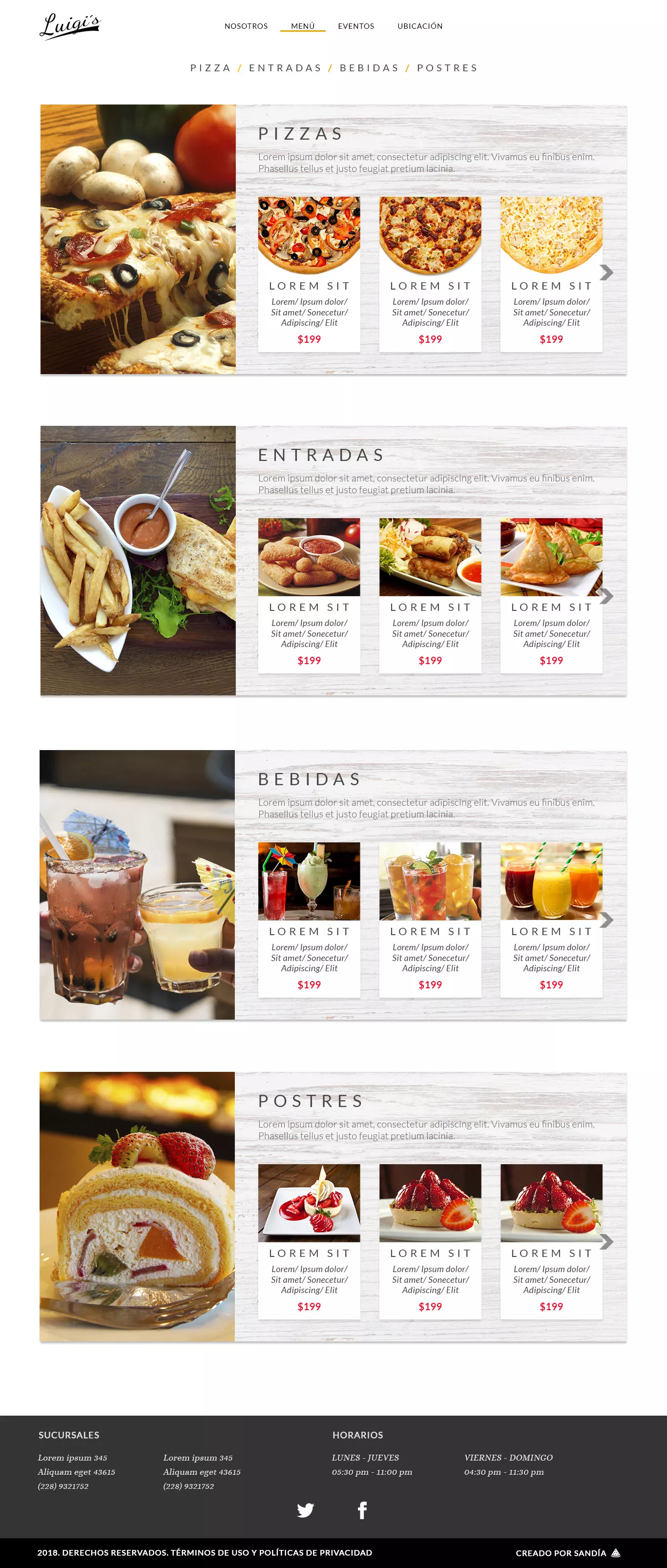Show next items in Entradas carousel
The width and height of the screenshot is (667, 1568).
pos(606,596)
